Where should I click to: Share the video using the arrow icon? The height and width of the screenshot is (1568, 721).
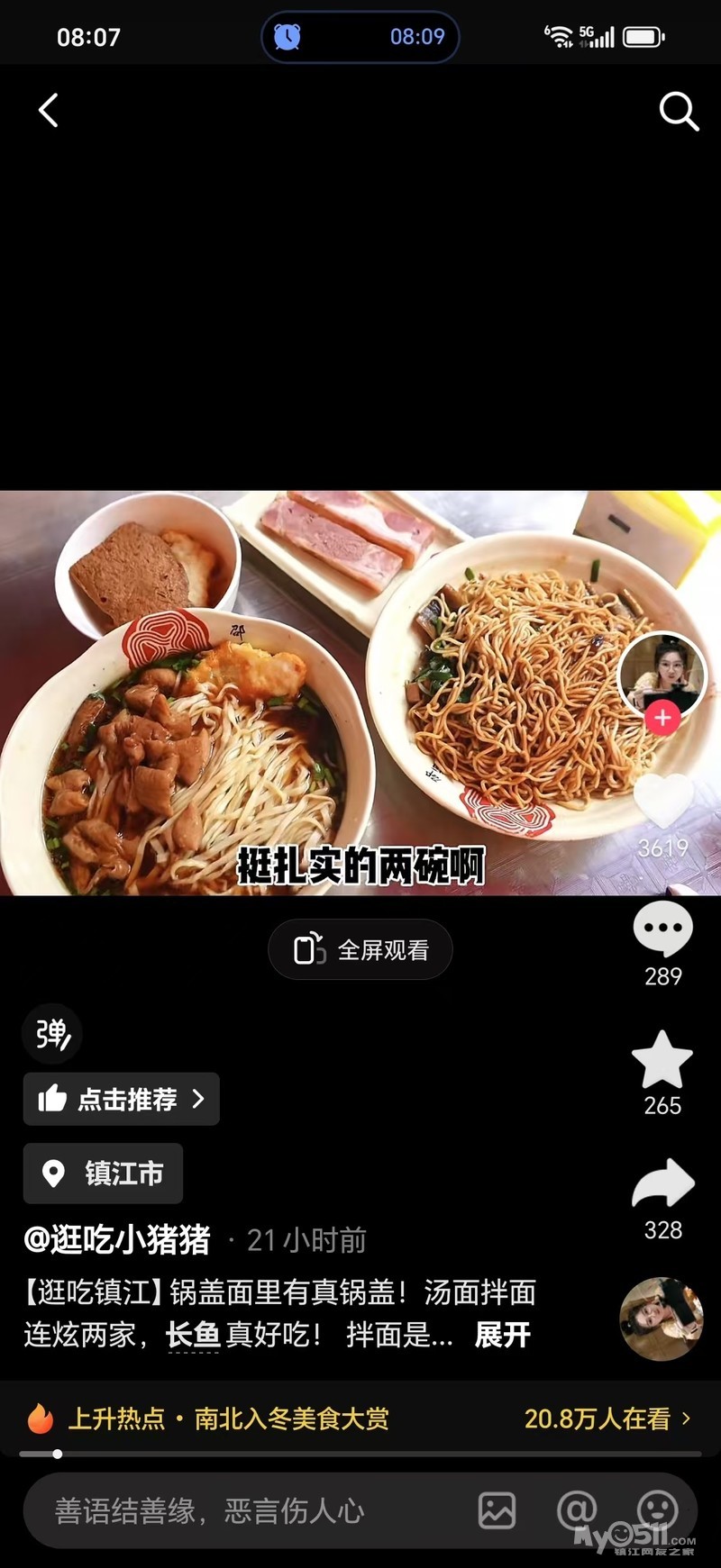coord(663,1183)
